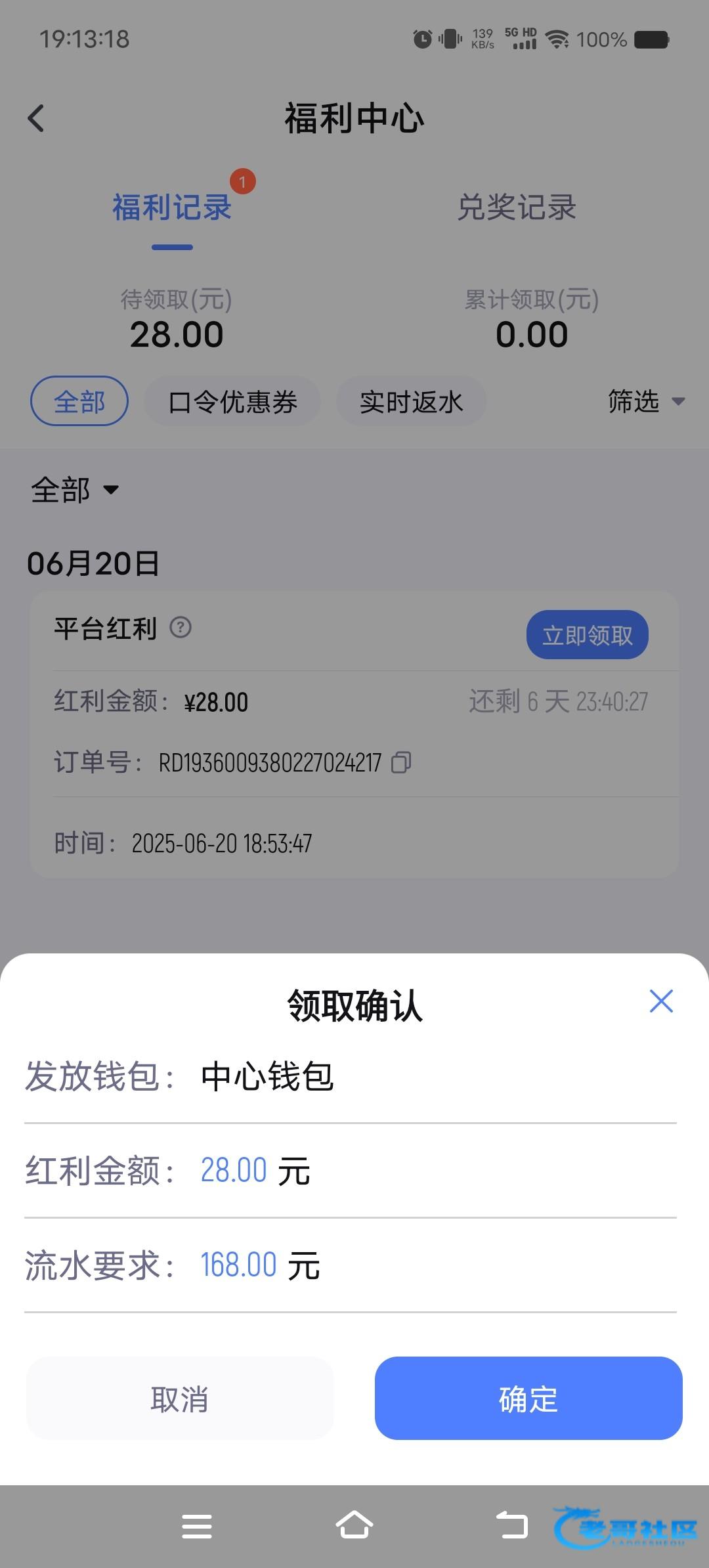Cancel the claim with 取消
The image size is (709, 1568).
pyautogui.click(x=180, y=1398)
